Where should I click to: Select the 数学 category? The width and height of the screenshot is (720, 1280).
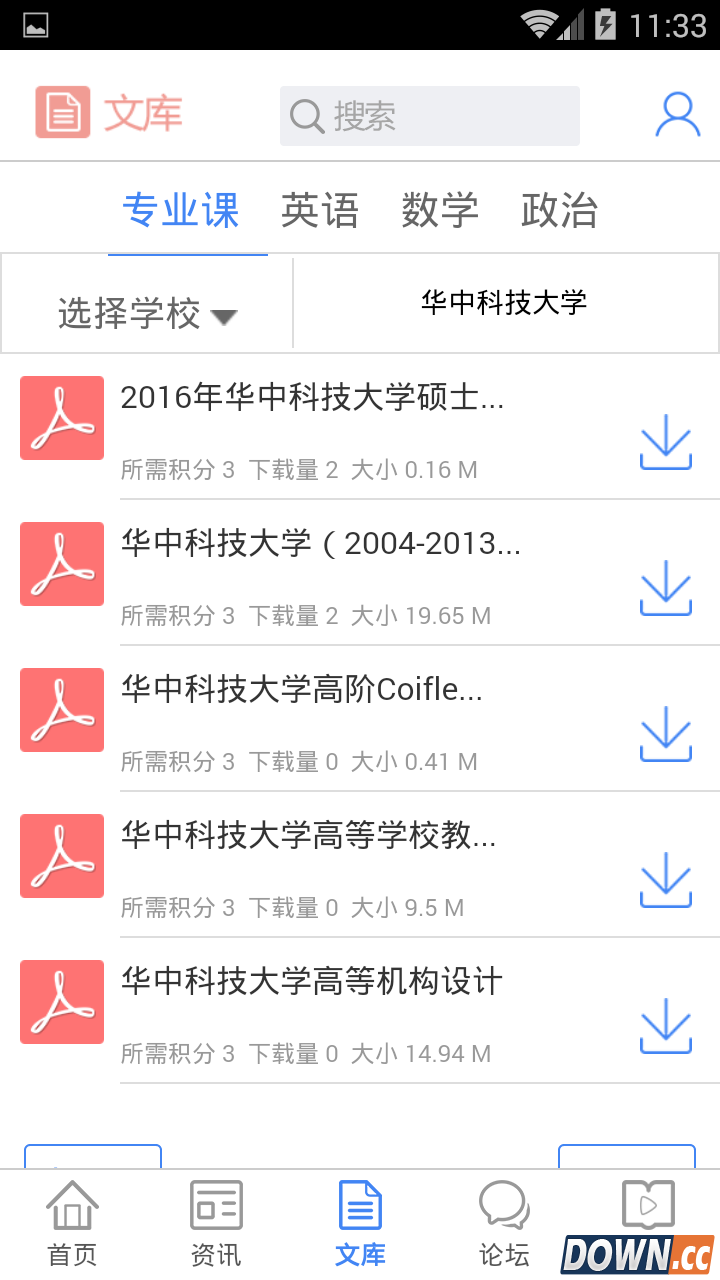440,211
